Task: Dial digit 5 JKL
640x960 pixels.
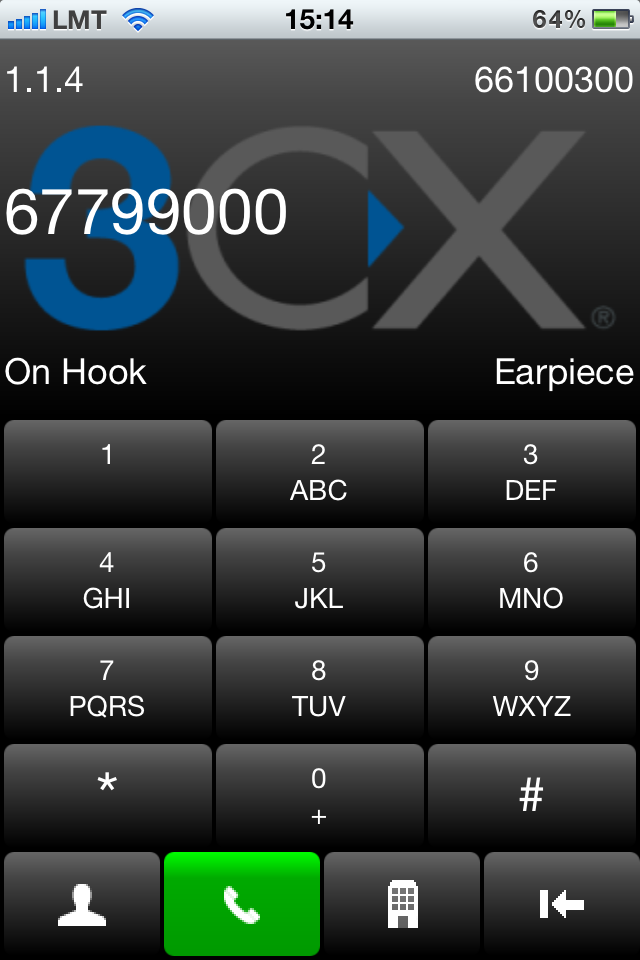Action: click(x=319, y=579)
